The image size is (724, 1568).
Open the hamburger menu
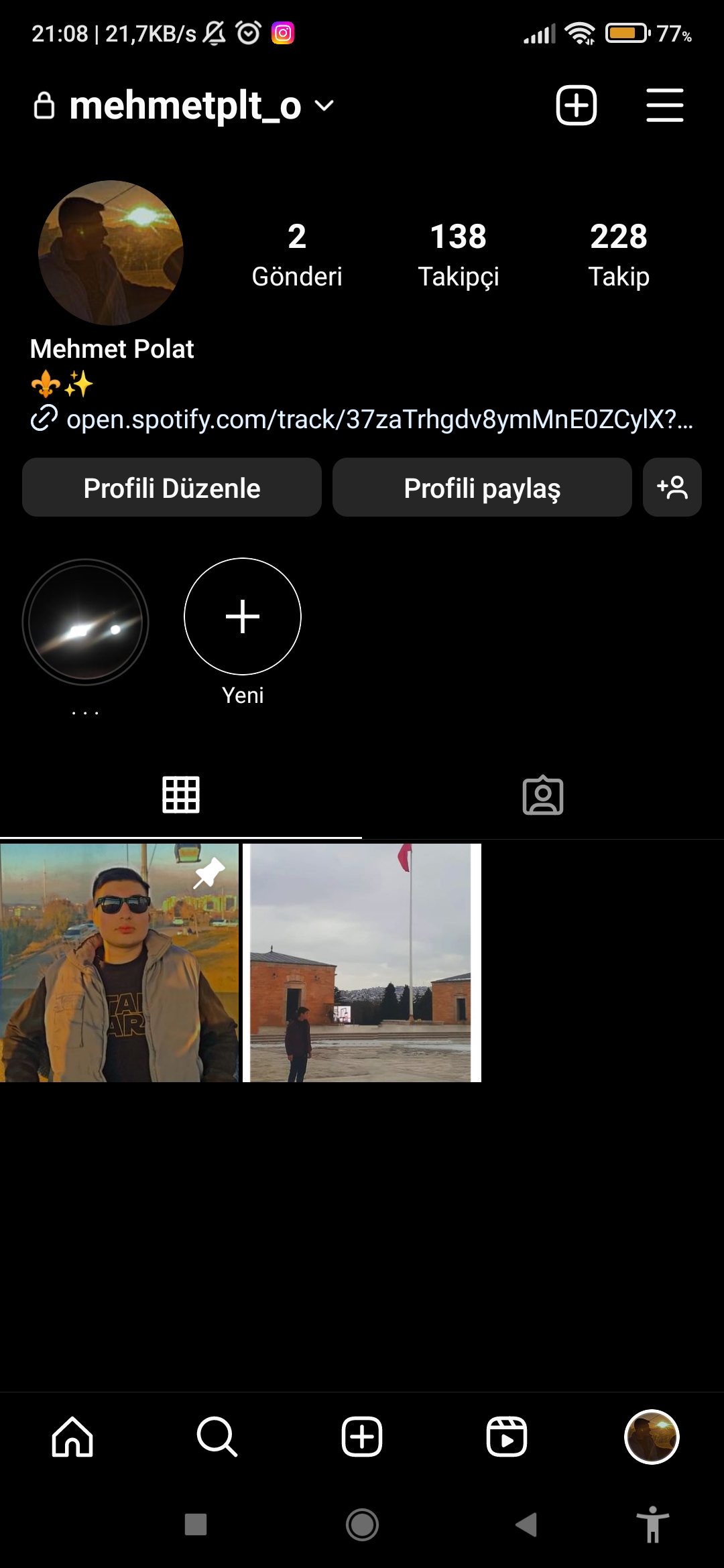664,106
